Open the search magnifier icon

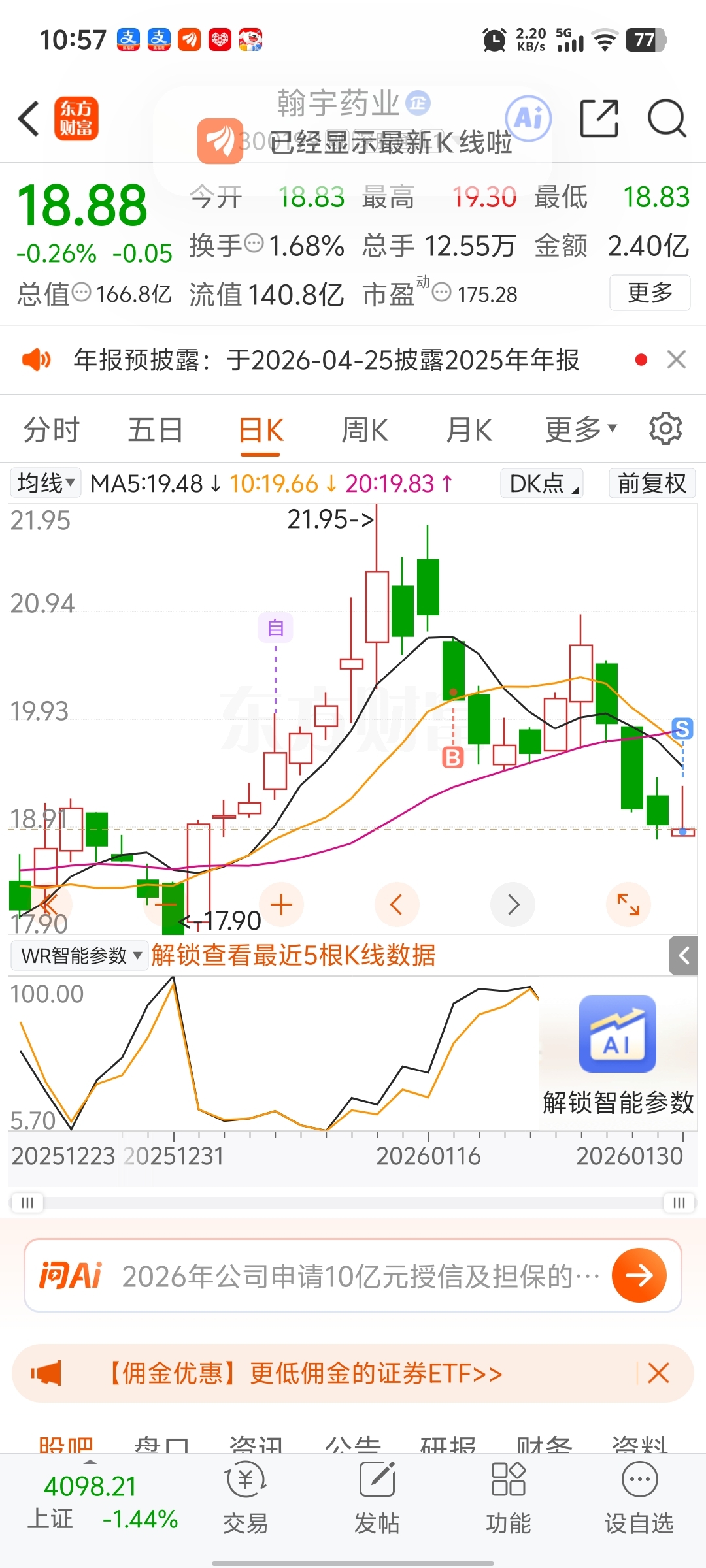[x=667, y=118]
